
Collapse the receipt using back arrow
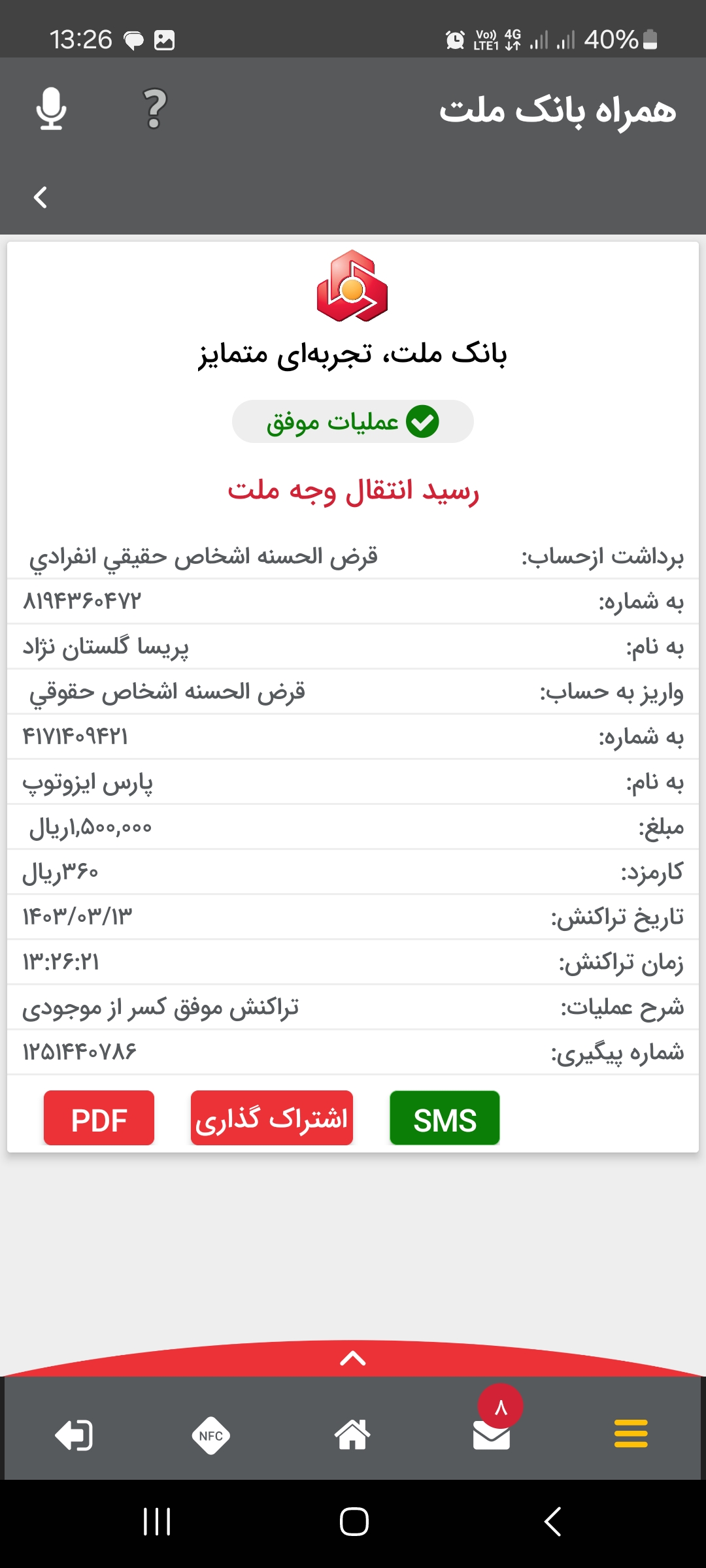coord(41,197)
